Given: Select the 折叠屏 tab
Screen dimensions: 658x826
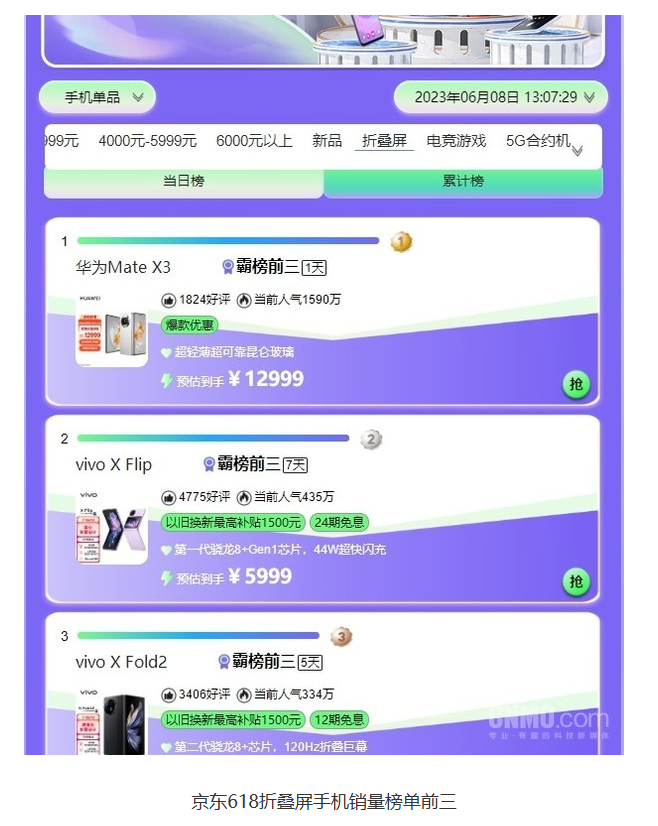Looking at the screenshot, I should coord(384,141).
